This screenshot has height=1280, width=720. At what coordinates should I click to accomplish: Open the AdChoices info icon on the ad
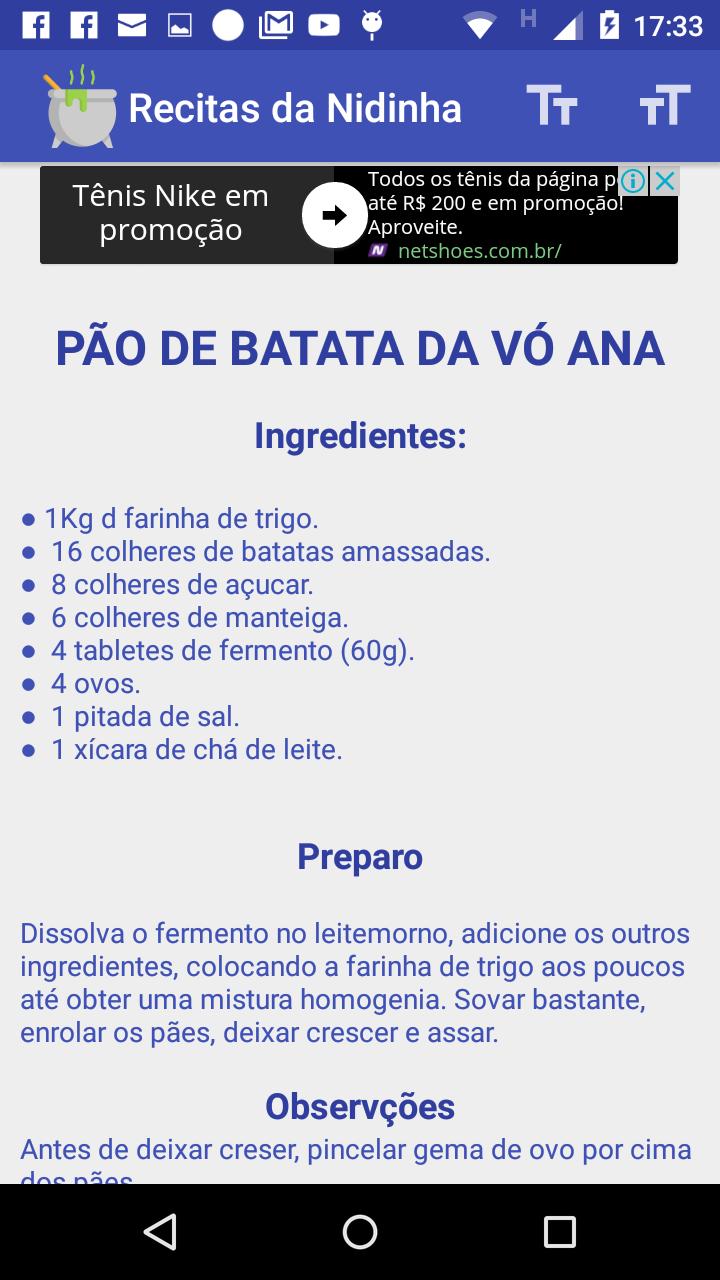[631, 181]
